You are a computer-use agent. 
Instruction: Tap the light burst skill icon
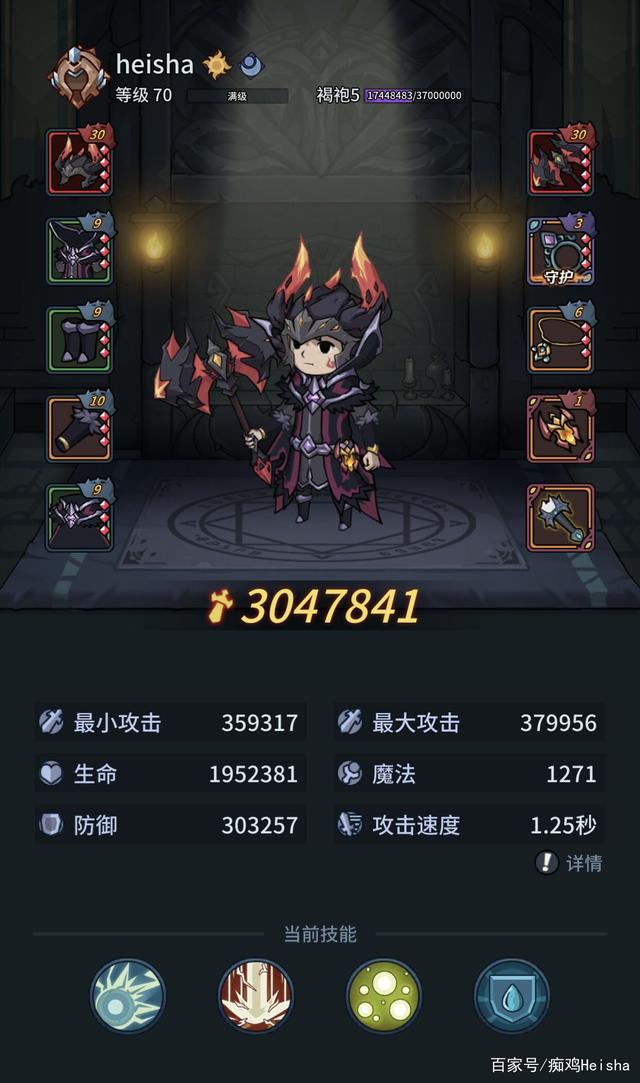click(128, 996)
